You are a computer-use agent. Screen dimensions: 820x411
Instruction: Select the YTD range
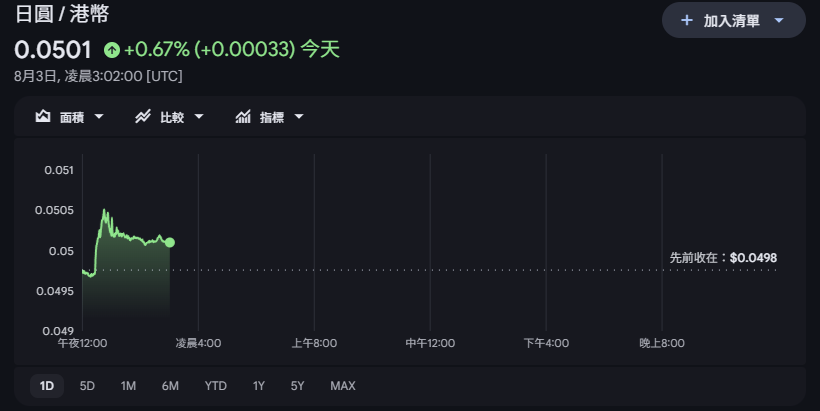215,386
